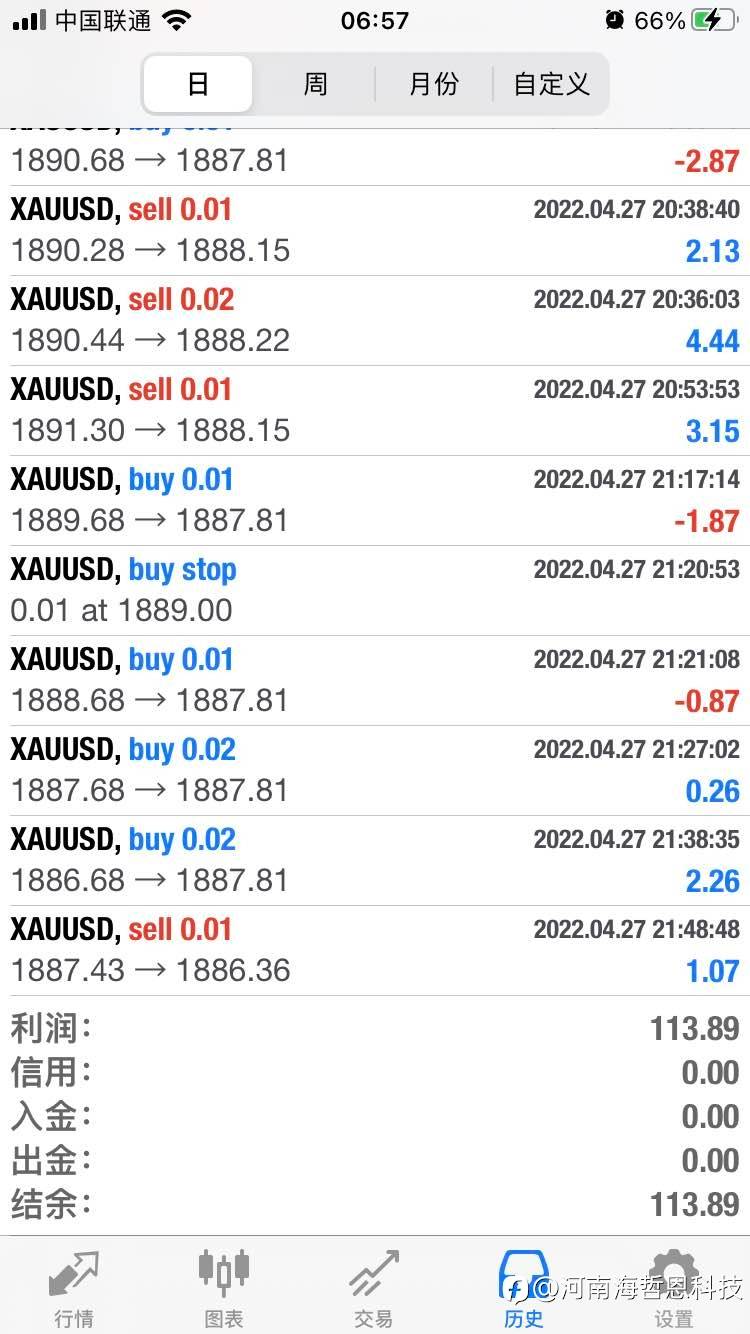
Task: Open the buy 0.02 trade at 21:27:02
Action: 375,771
